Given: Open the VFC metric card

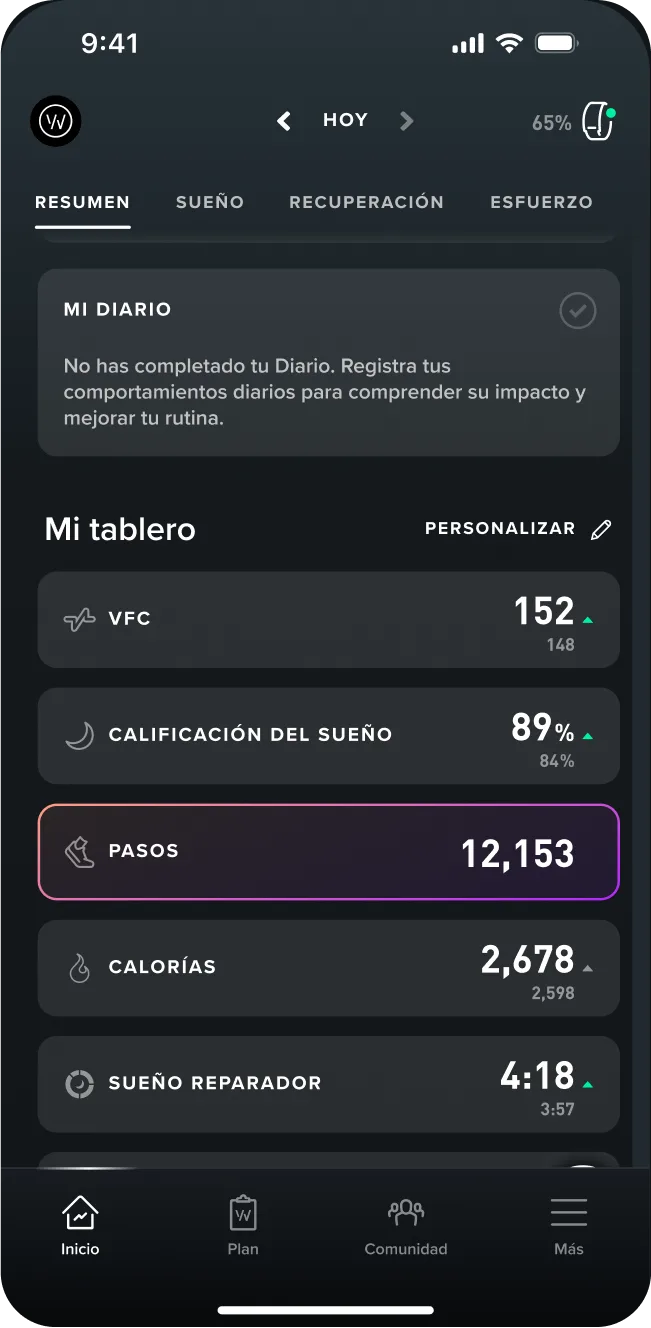Looking at the screenshot, I should 328,619.
